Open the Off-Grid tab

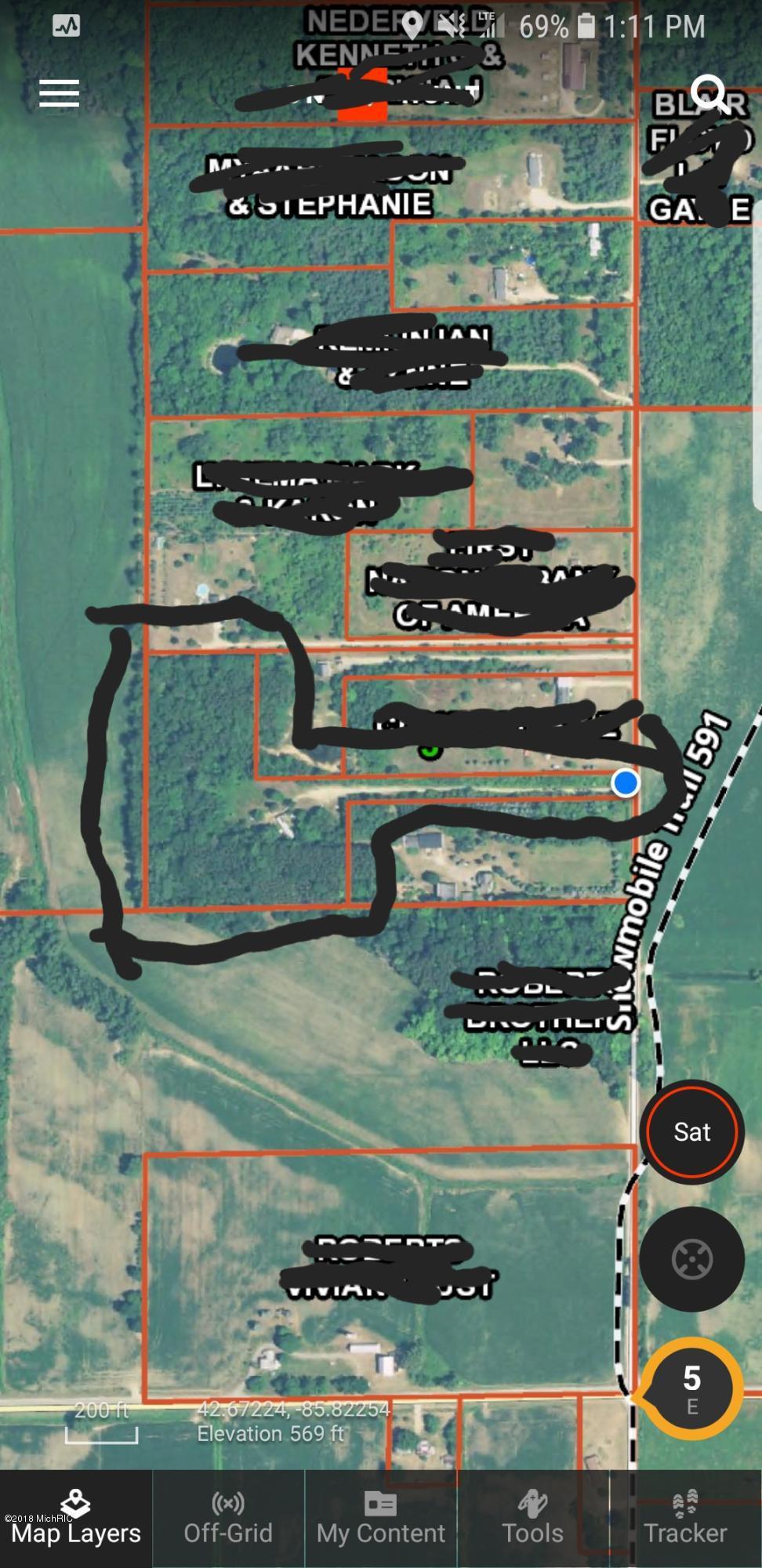tap(228, 1519)
